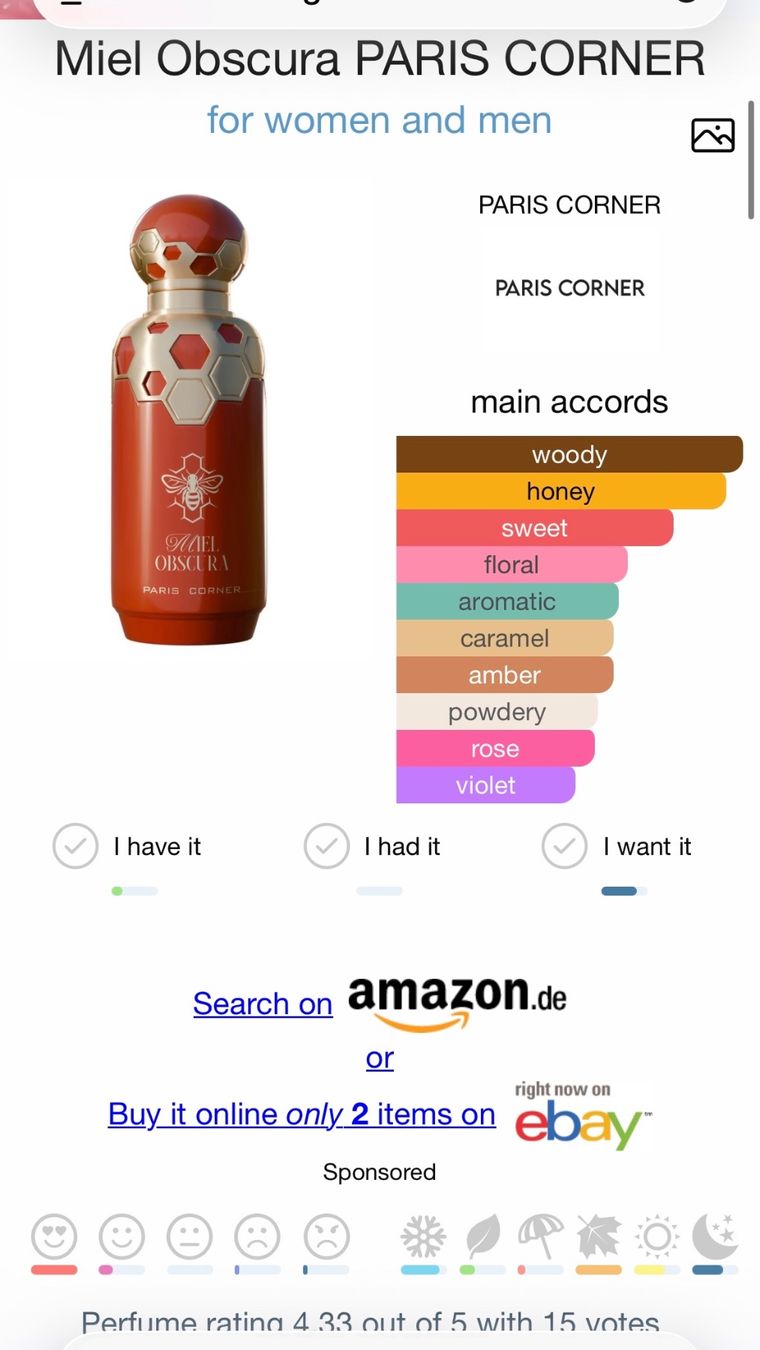This screenshot has height=1350, width=760.
Task: Mark perfume as I want it
Action: 564,846
